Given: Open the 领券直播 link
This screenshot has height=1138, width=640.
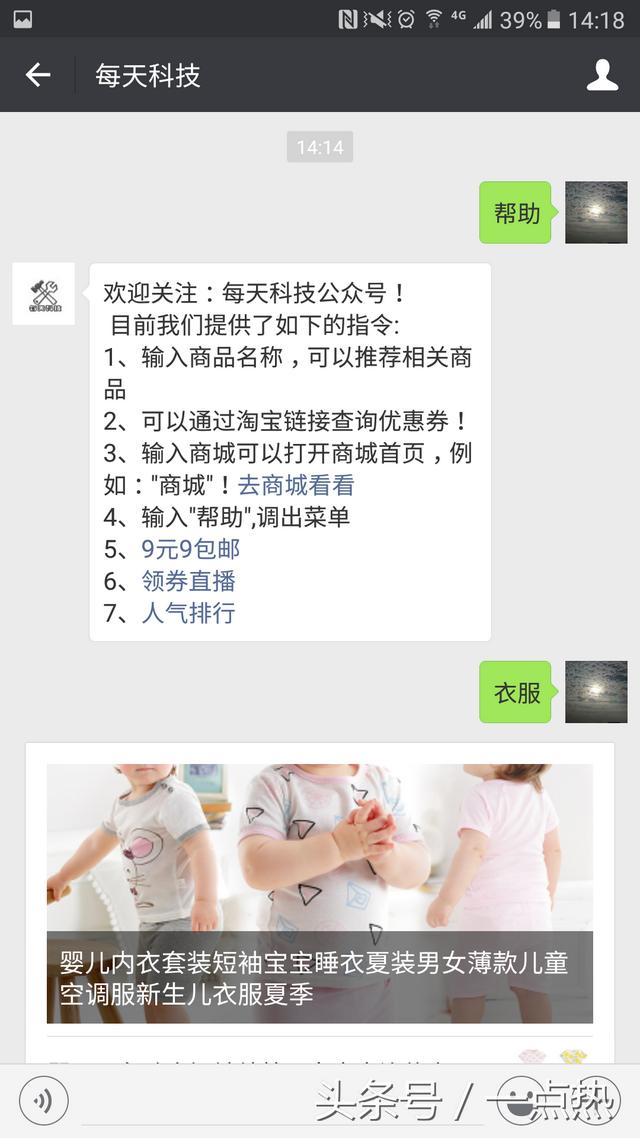Looking at the screenshot, I should pyautogui.click(x=189, y=581).
